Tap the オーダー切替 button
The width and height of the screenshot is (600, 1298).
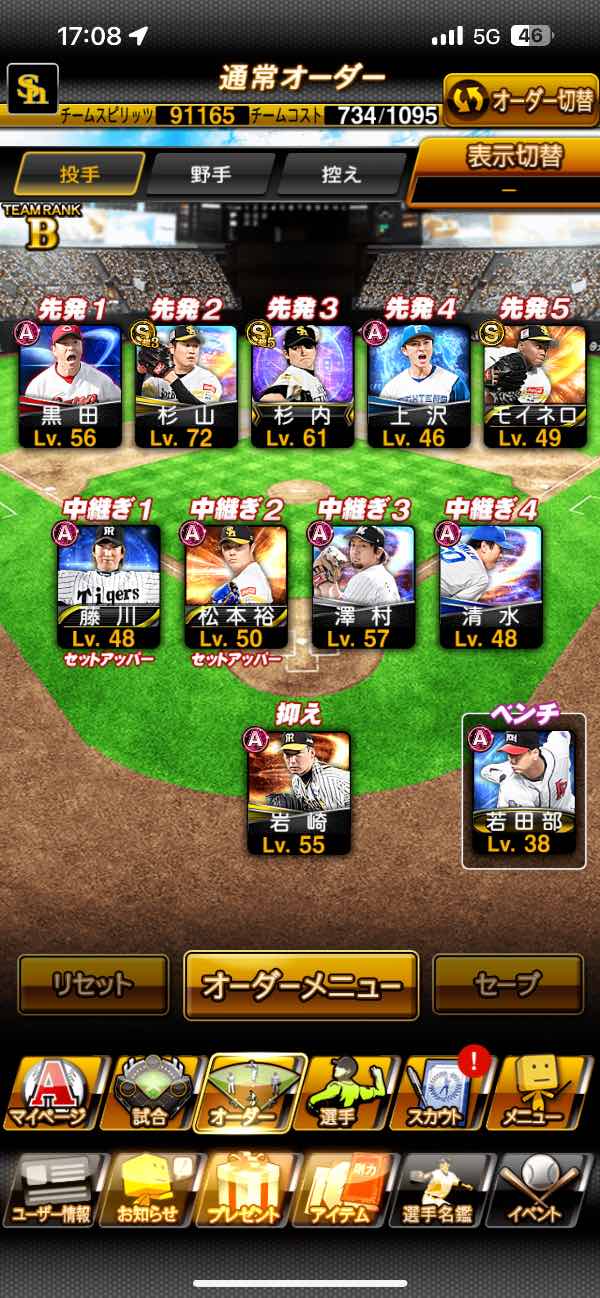click(x=520, y=100)
